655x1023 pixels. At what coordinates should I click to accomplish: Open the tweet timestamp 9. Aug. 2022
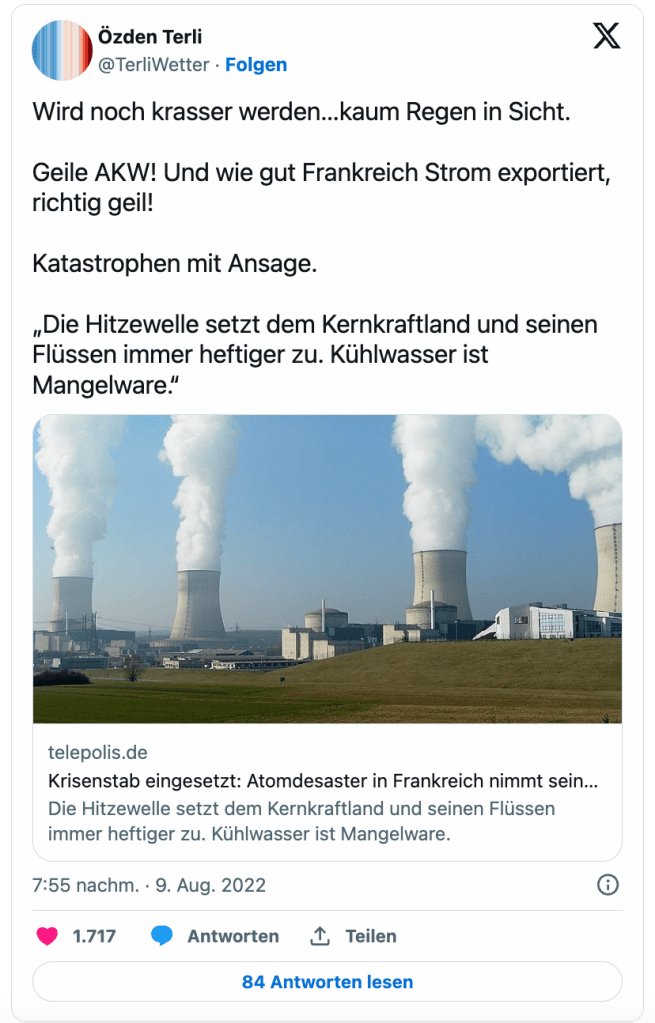[149, 886]
